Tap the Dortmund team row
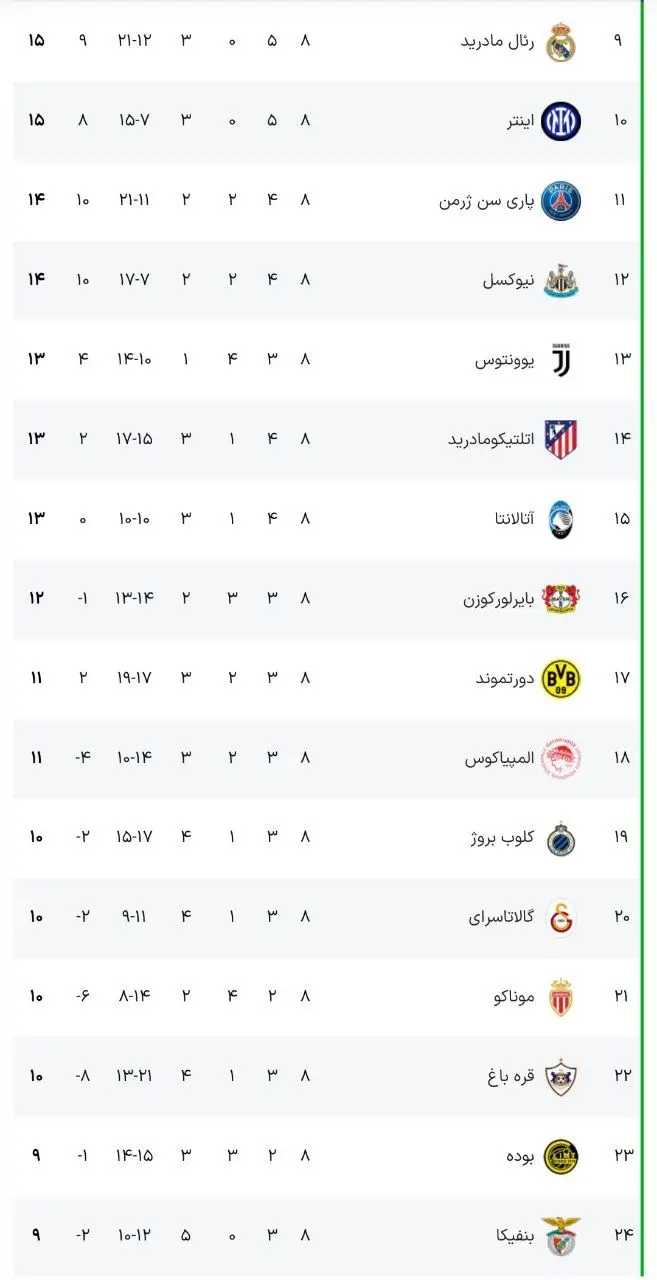 pyautogui.click(x=505, y=679)
